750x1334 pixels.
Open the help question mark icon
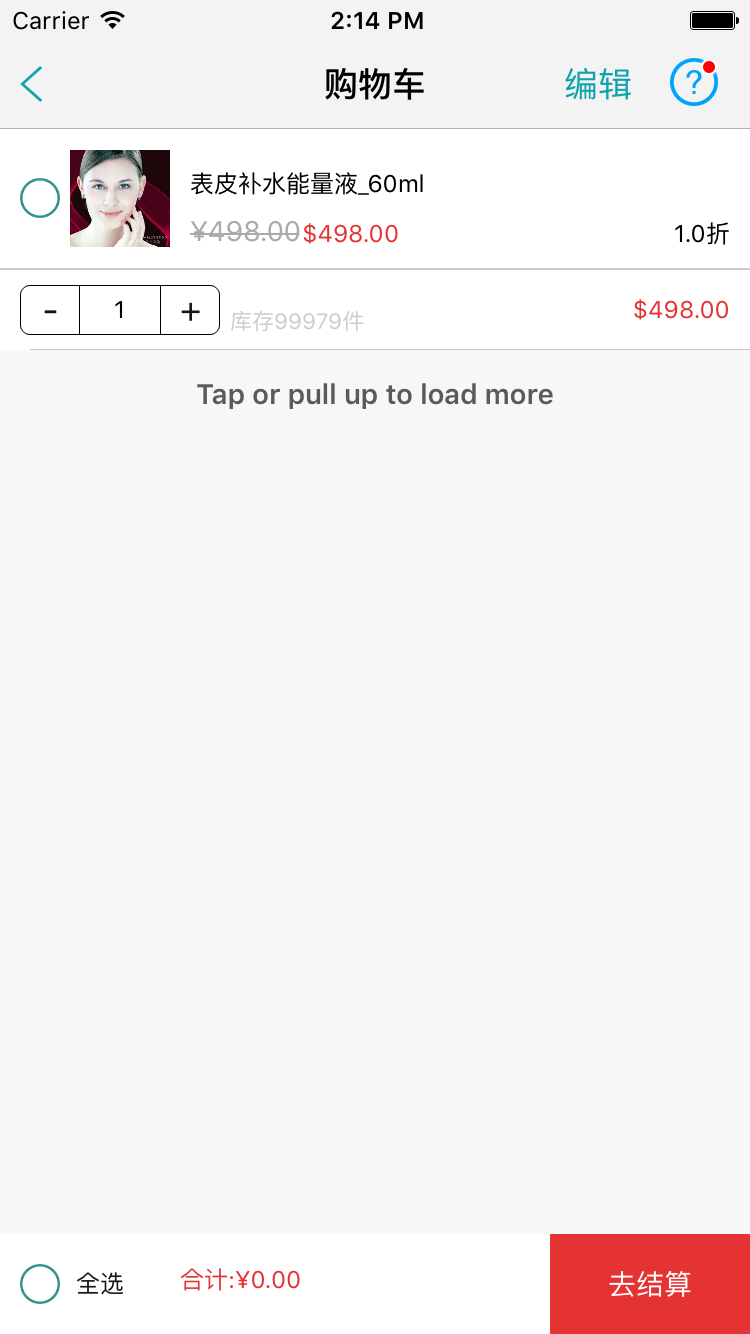693,83
